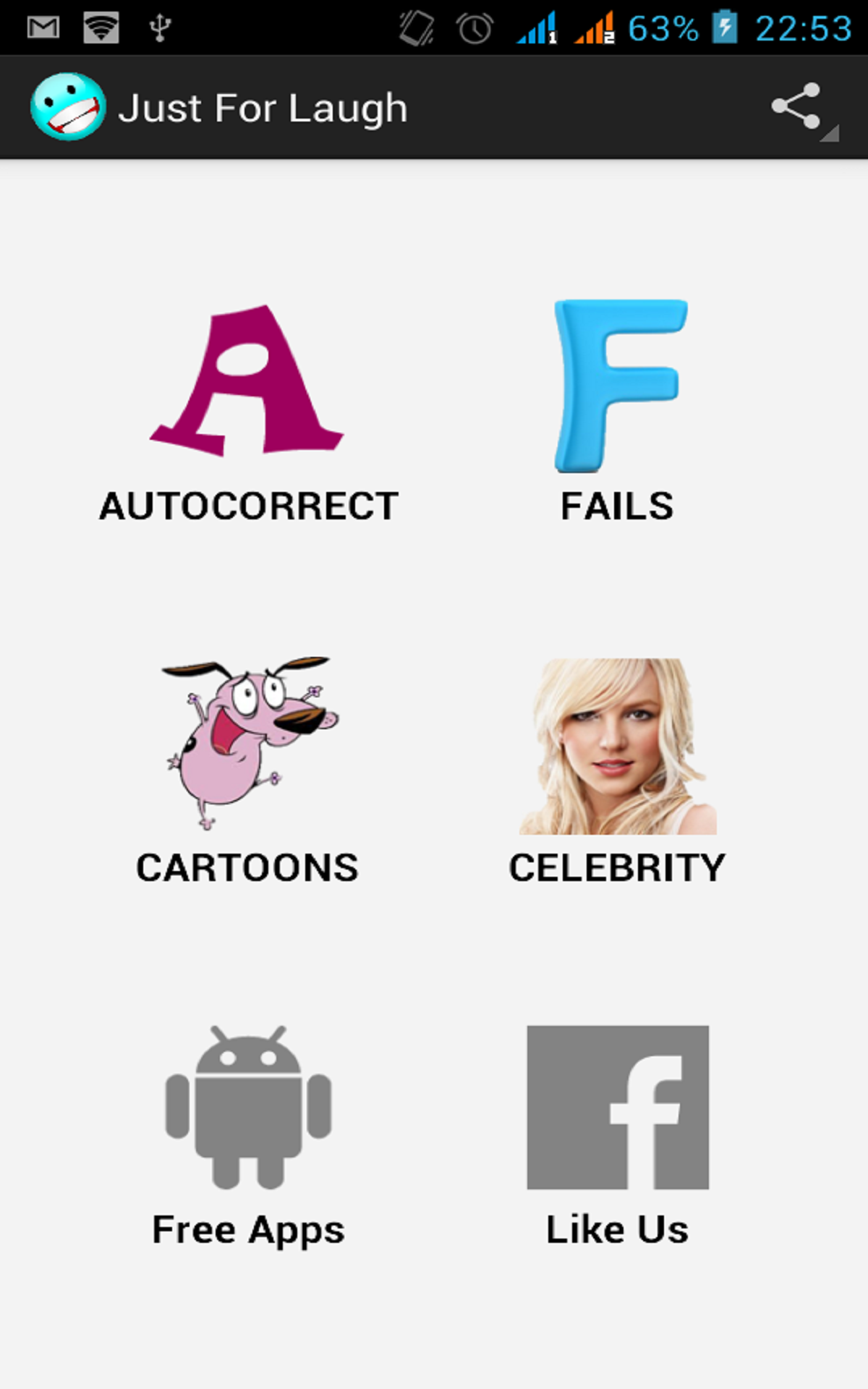Tap the AUTOCORRECT text label
The width and height of the screenshot is (868, 1389).
[249, 506]
